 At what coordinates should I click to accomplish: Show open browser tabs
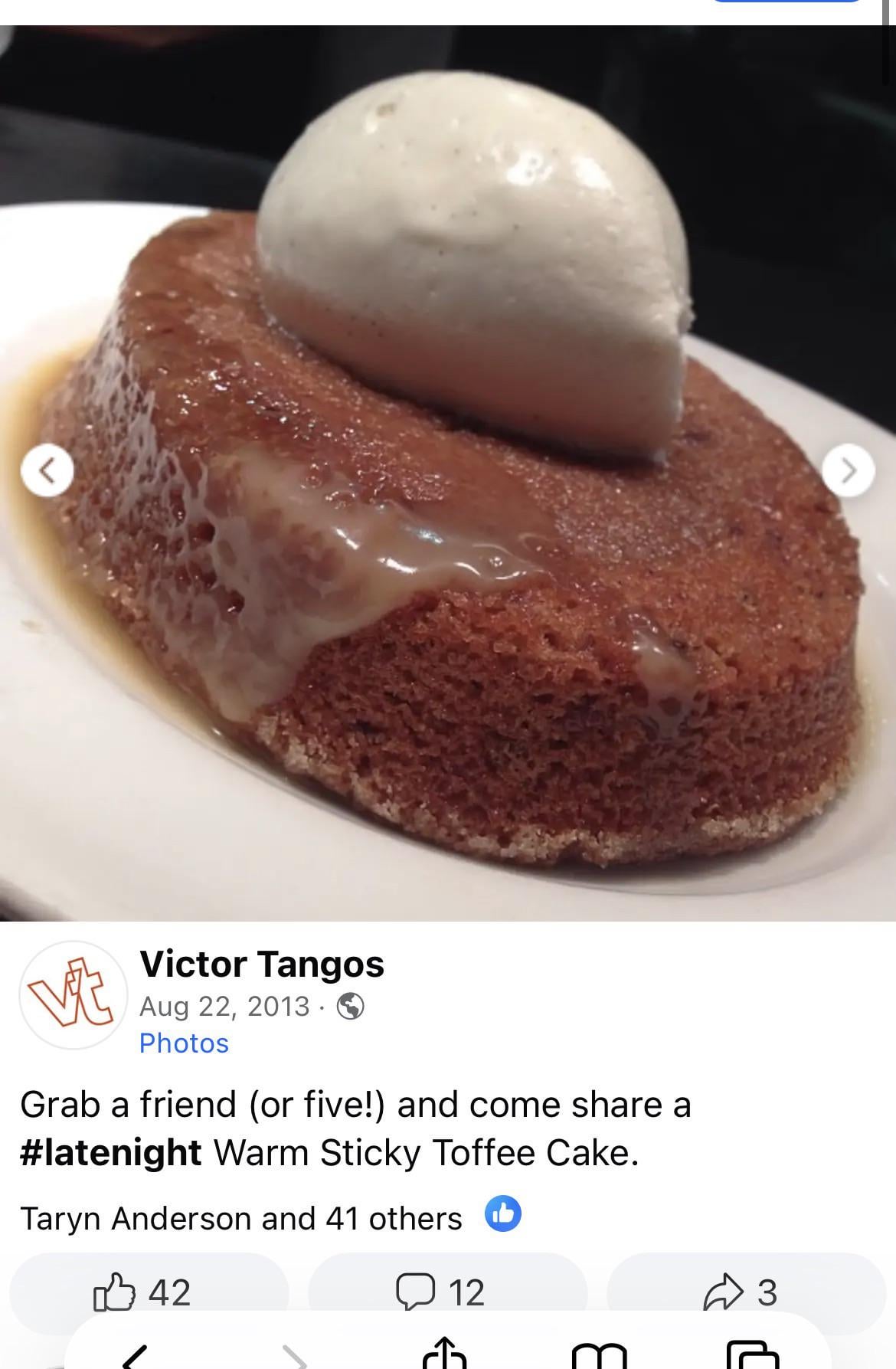point(751,1356)
